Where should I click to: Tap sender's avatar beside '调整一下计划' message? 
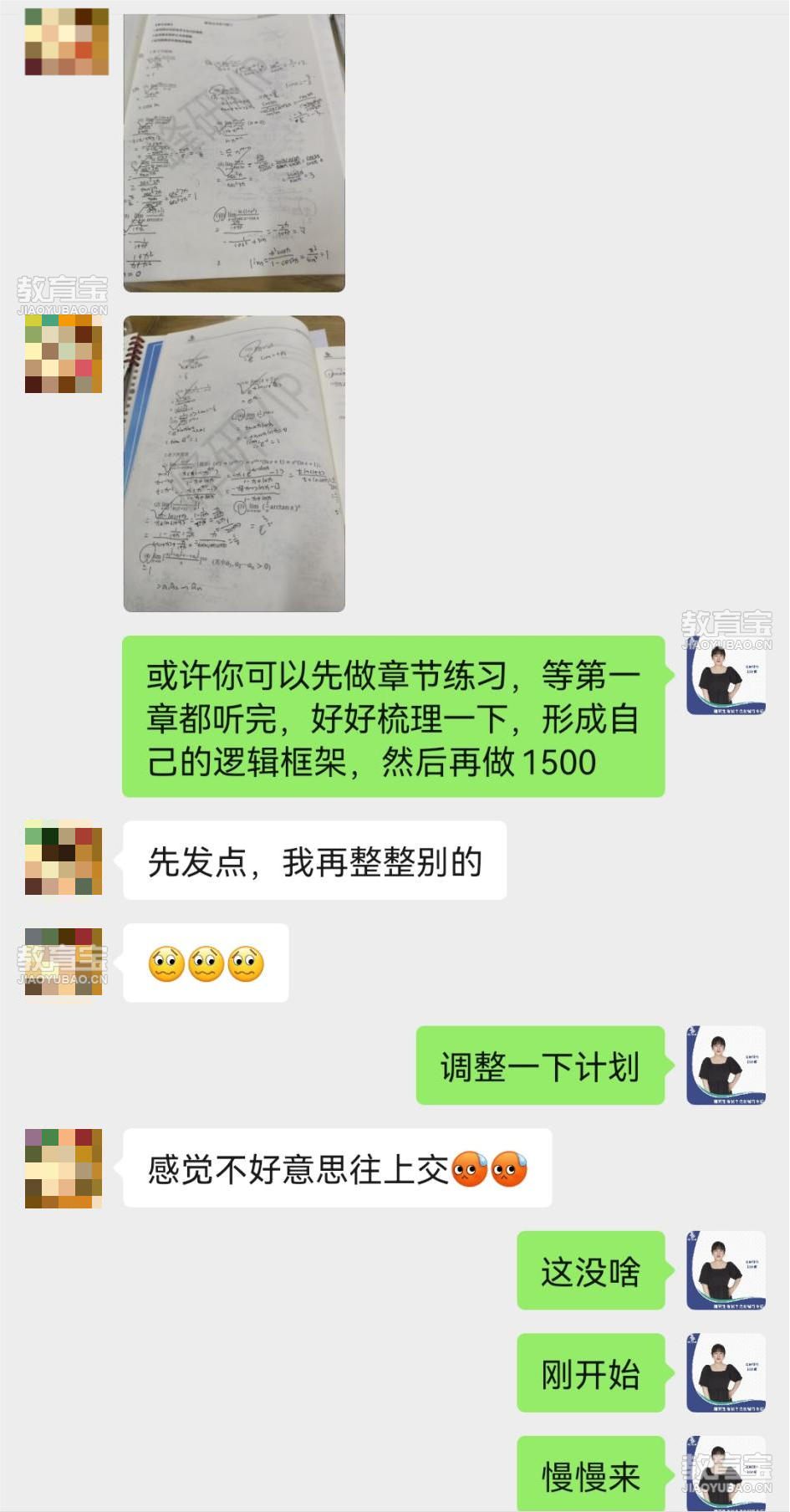coord(726,1065)
